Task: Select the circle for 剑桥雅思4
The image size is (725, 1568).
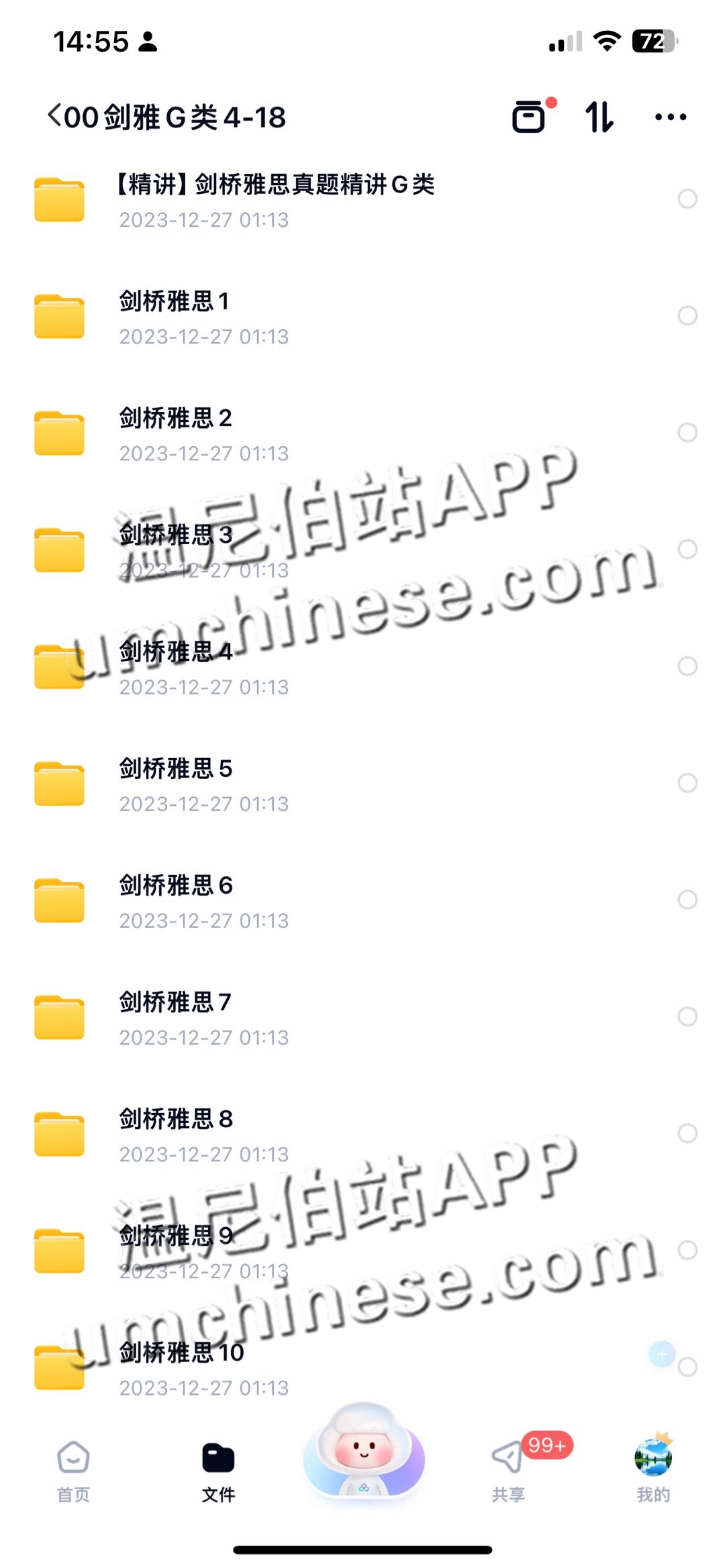Action: point(687,666)
